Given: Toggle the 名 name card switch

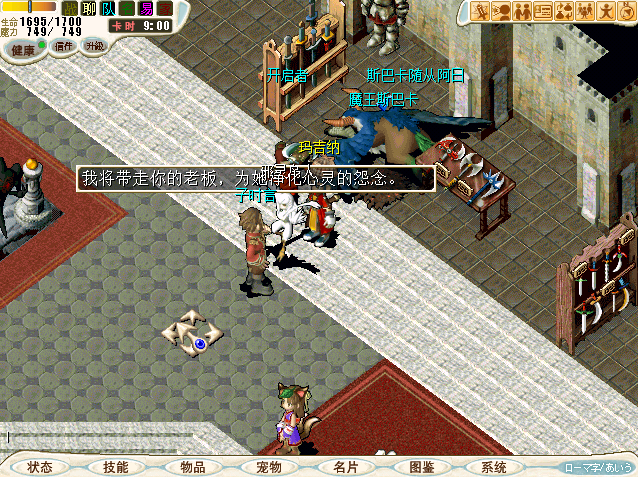Looking at the screenshot, I should point(126,9).
